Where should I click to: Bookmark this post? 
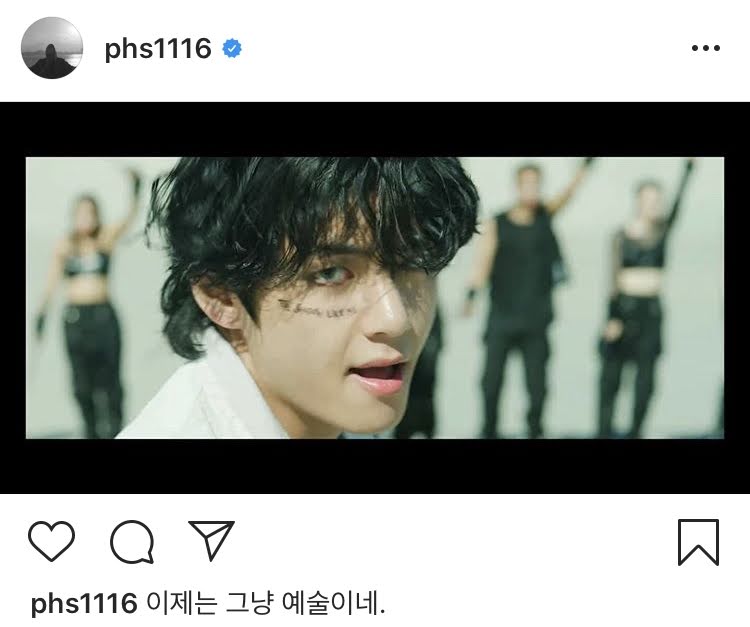tap(697, 542)
